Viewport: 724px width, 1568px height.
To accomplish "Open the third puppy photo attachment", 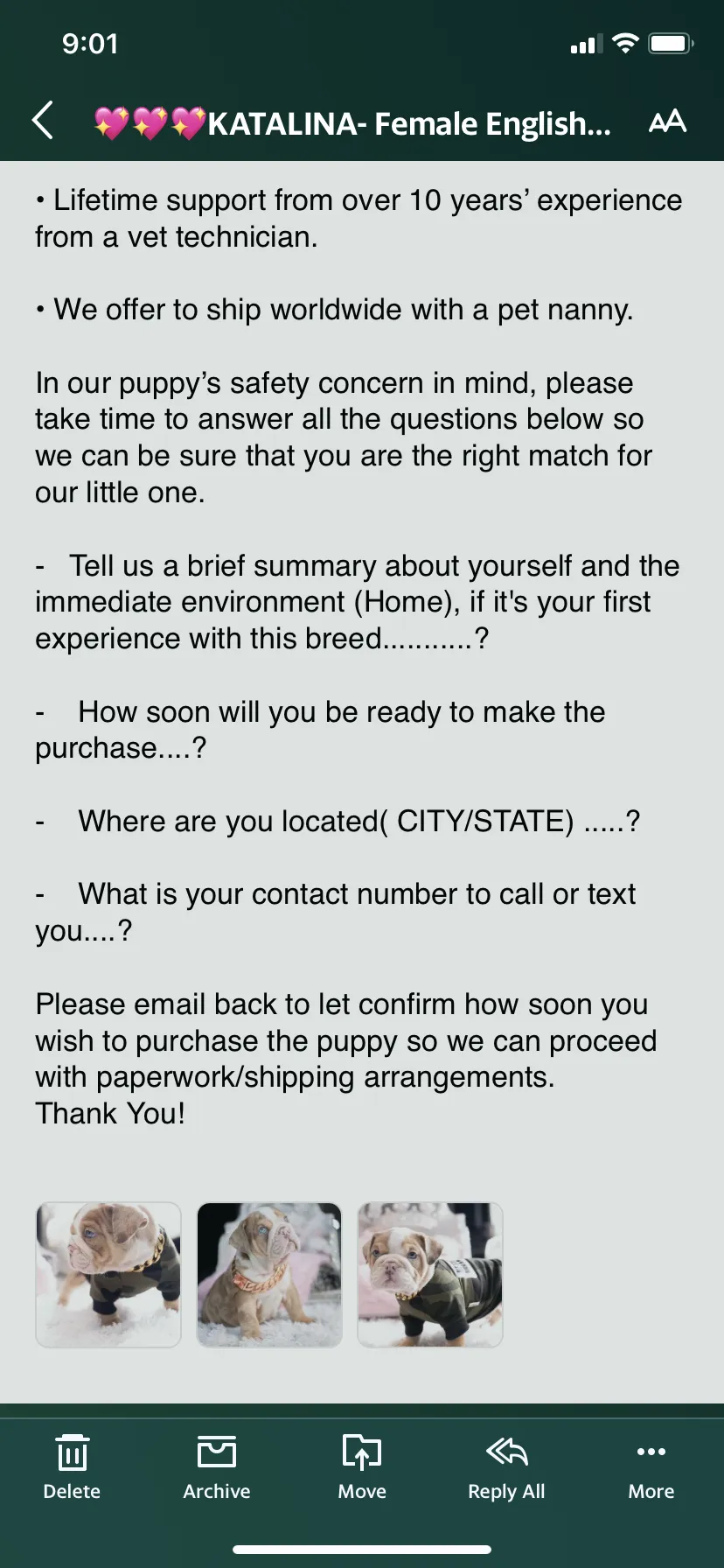I will coord(430,1274).
